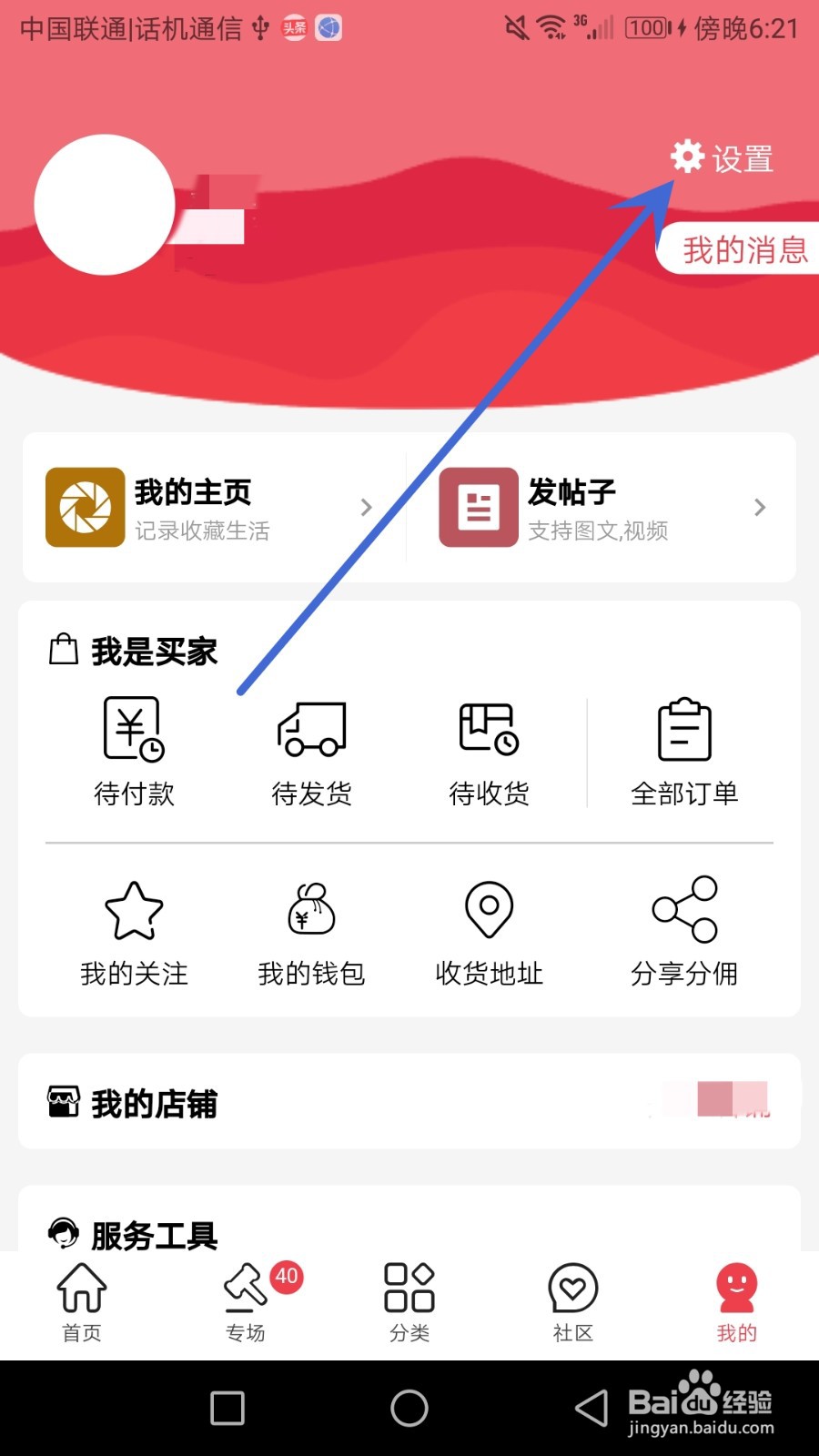Tap the circular user avatar photo
The image size is (819, 1456).
point(104,206)
